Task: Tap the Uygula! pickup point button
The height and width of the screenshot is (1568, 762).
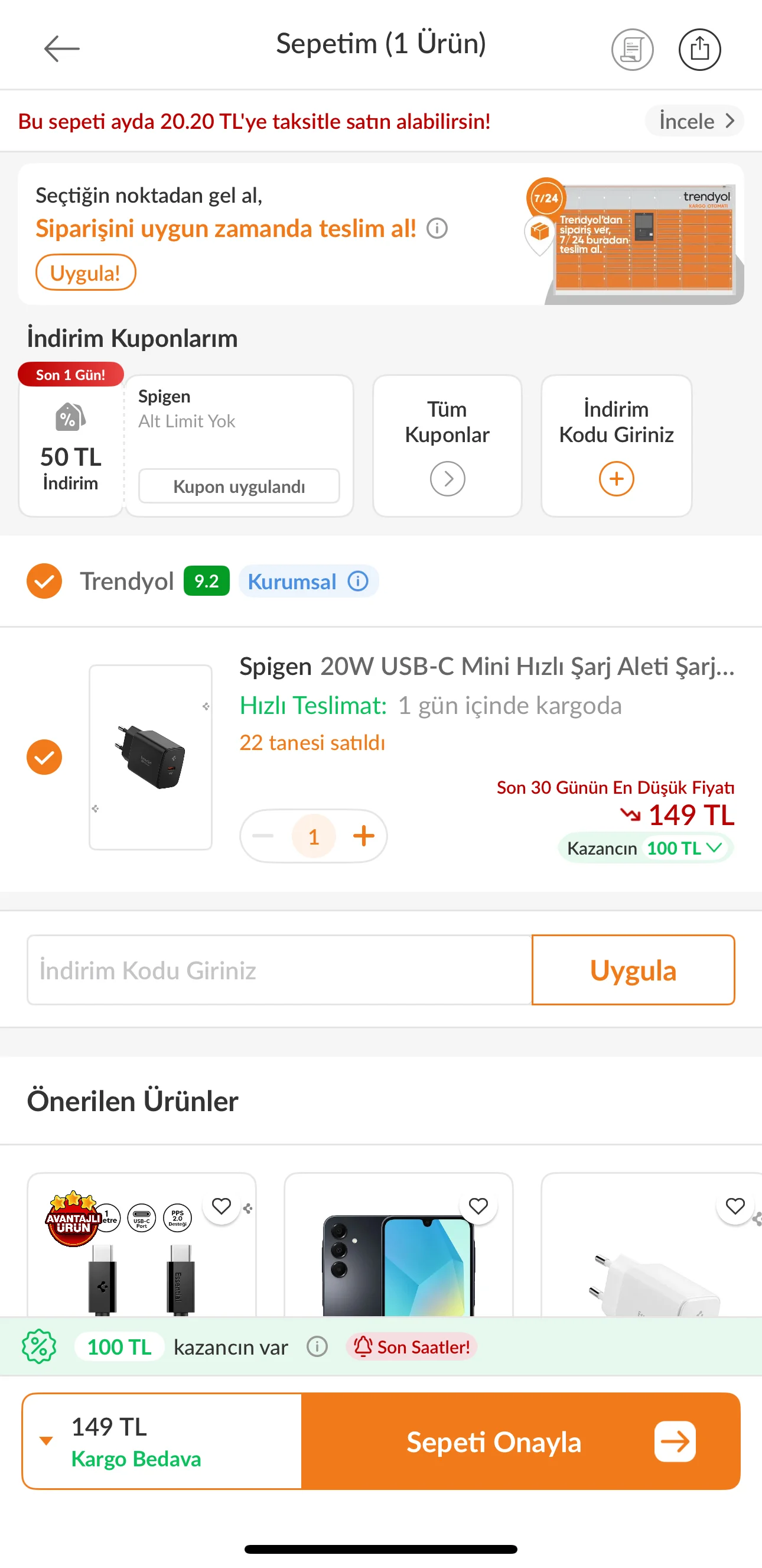Action: tap(86, 272)
